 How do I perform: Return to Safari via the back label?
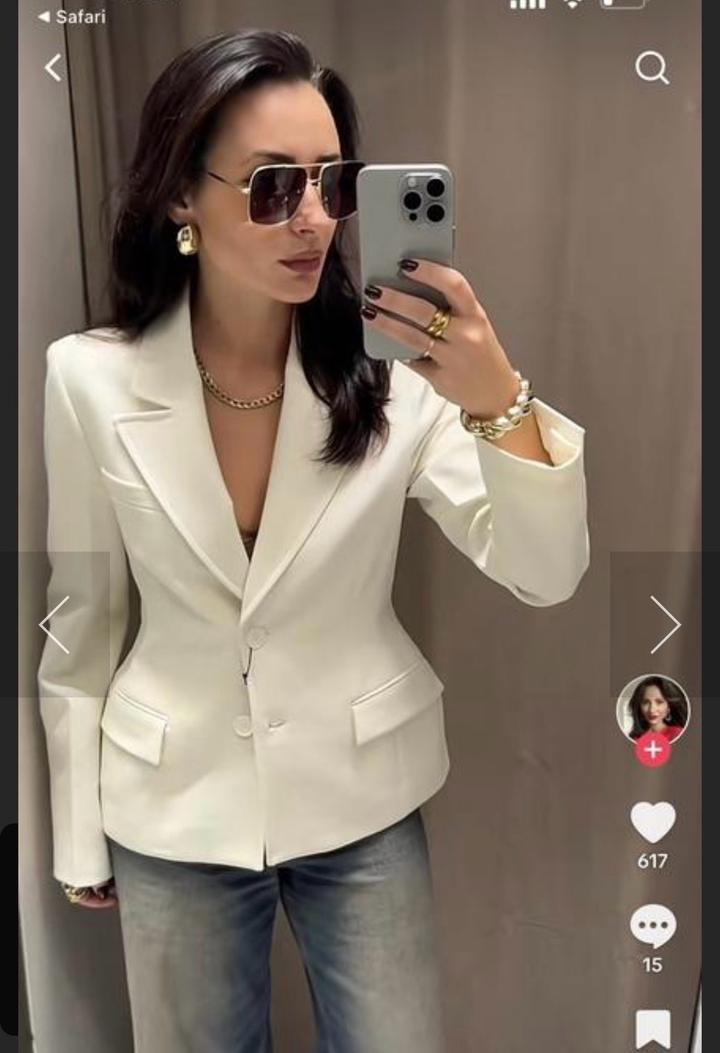click(x=72, y=17)
